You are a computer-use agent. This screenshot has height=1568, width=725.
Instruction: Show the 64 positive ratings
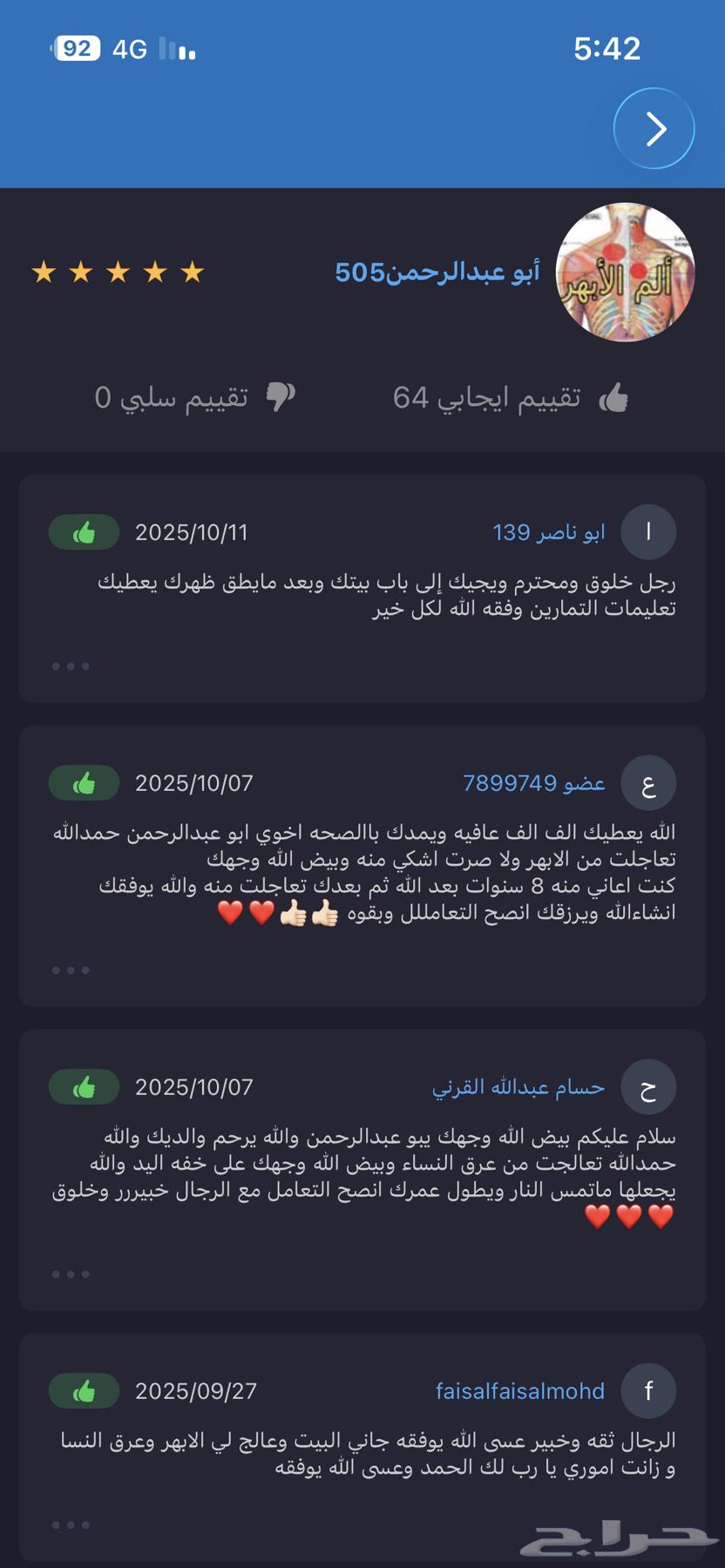pyautogui.click(x=510, y=398)
